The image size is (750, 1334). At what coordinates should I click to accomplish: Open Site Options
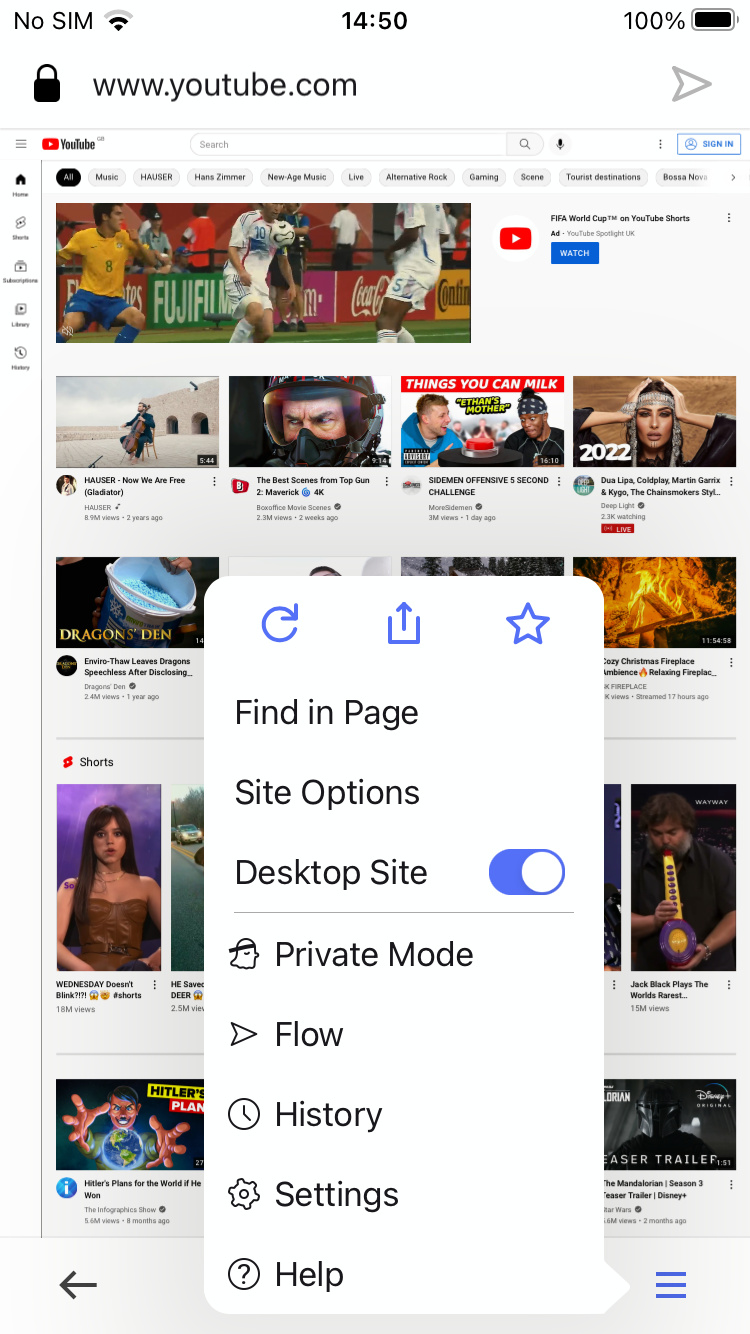click(327, 793)
